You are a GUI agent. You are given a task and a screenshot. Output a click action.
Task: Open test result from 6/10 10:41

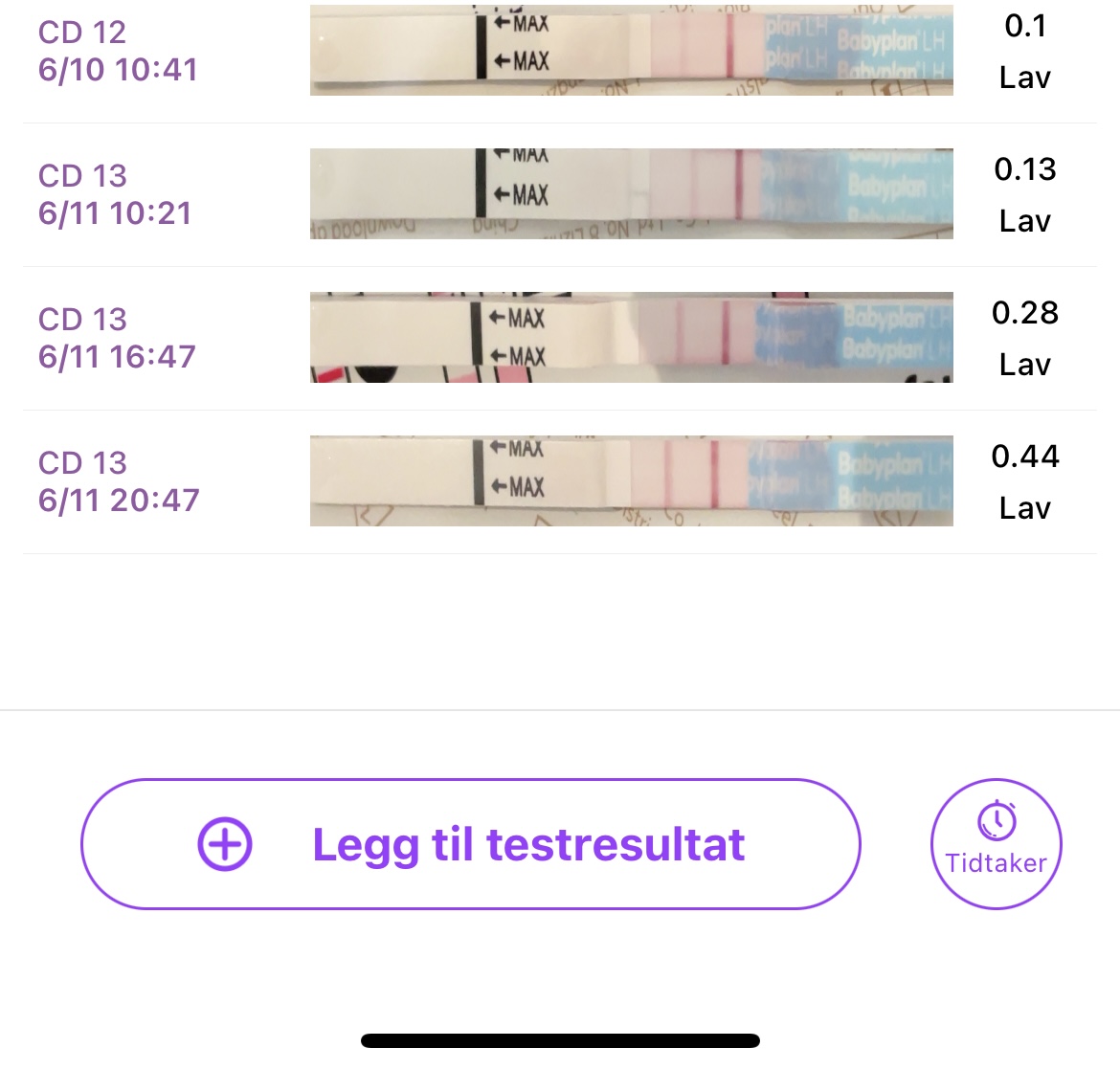[559, 52]
